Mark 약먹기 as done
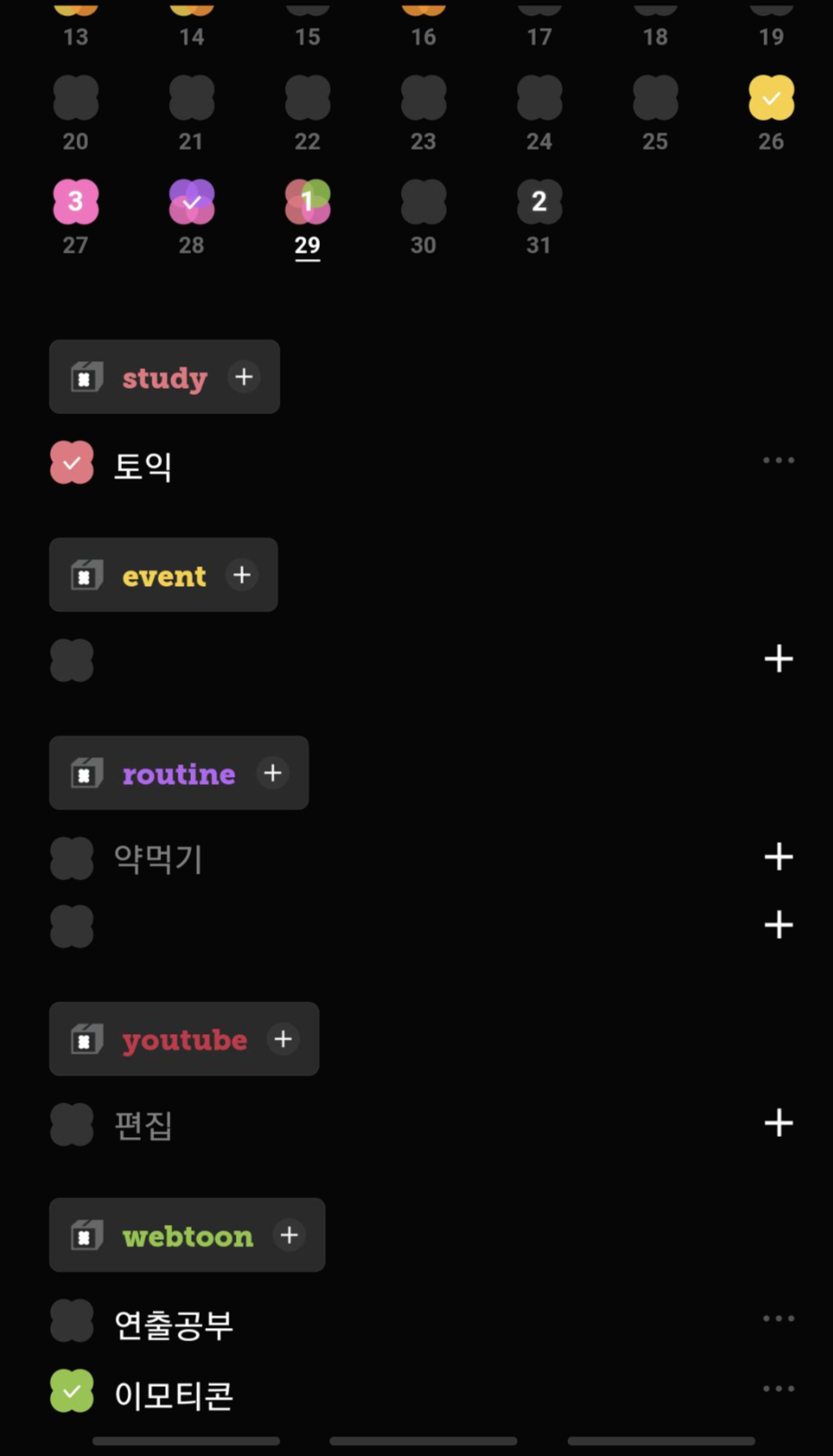This screenshot has width=833, height=1456. pyautogui.click(x=72, y=858)
